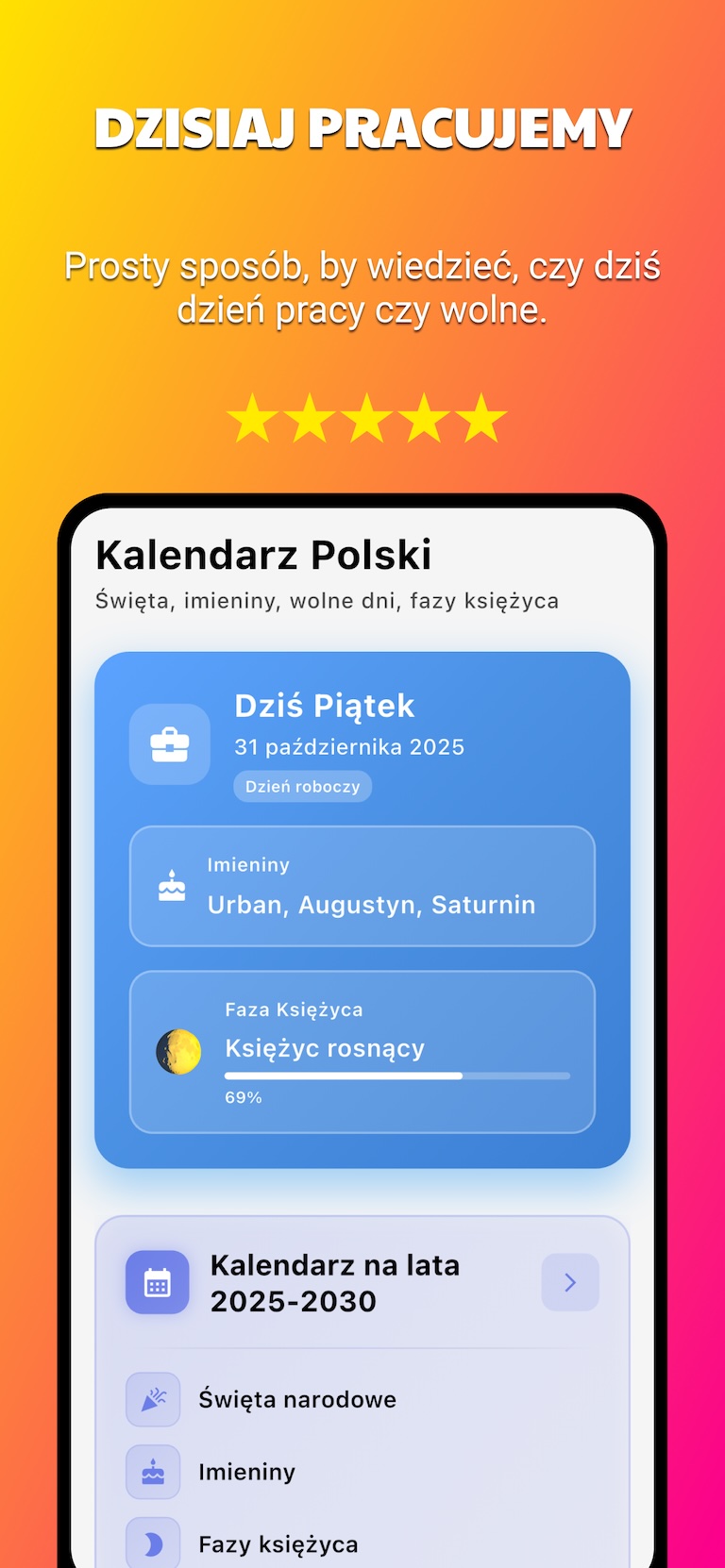Click the party popper Święta narodowe icon
The height and width of the screenshot is (1568, 725).
[152, 1399]
